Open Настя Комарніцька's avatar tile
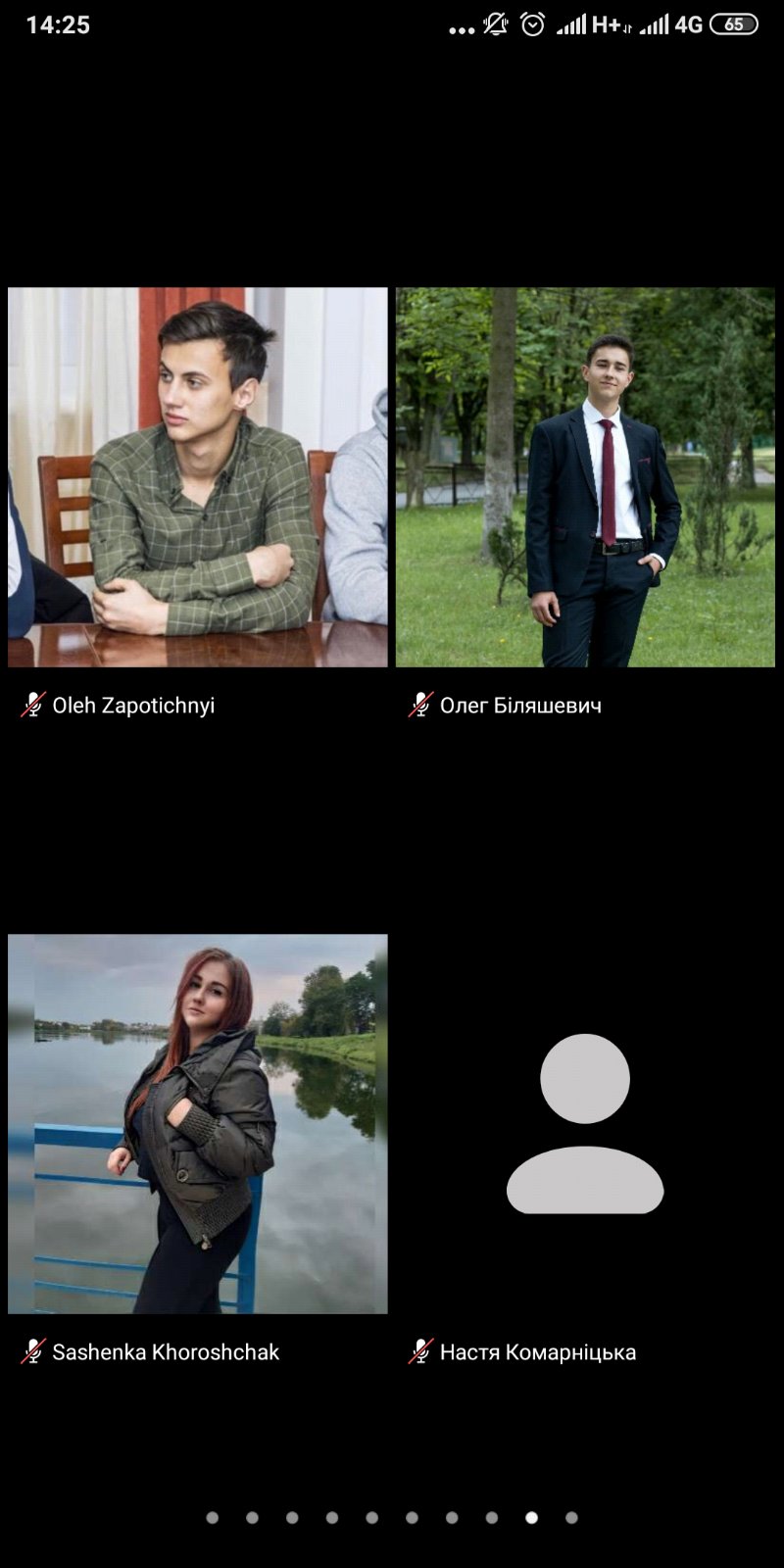 pyautogui.click(x=585, y=1124)
